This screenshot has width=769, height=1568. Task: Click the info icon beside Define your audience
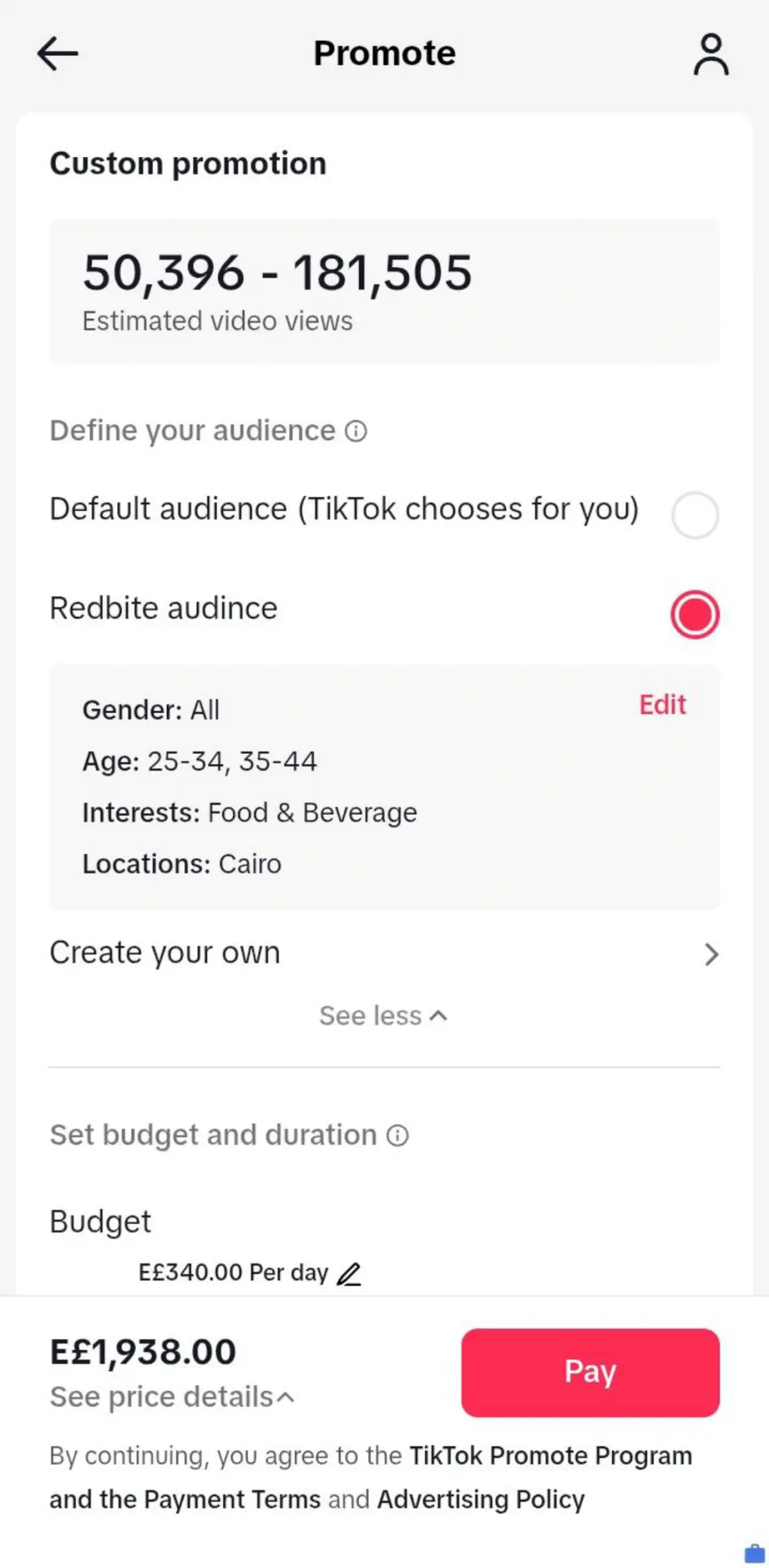(x=355, y=431)
